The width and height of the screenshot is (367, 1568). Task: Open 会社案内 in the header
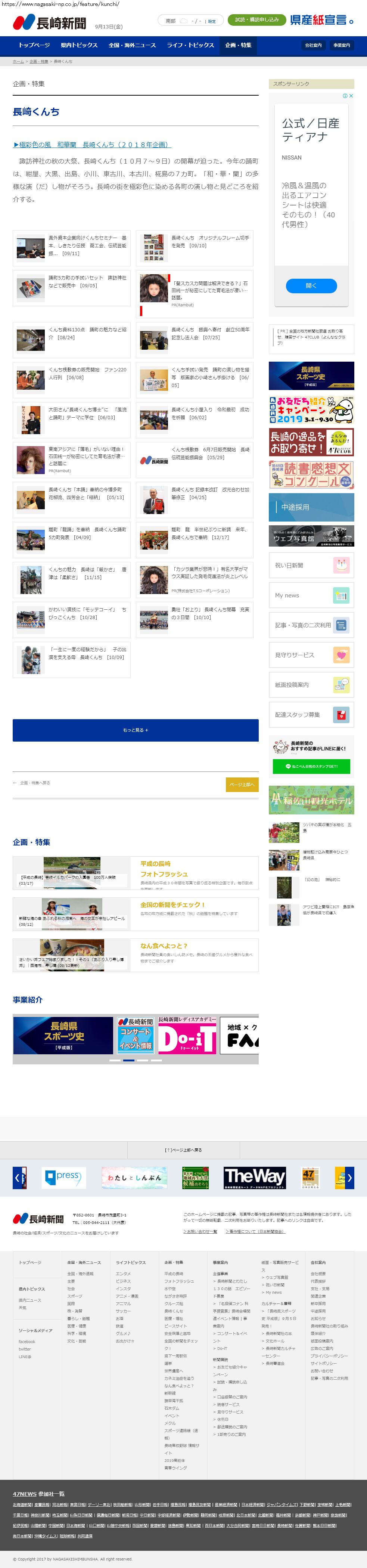click(x=313, y=46)
